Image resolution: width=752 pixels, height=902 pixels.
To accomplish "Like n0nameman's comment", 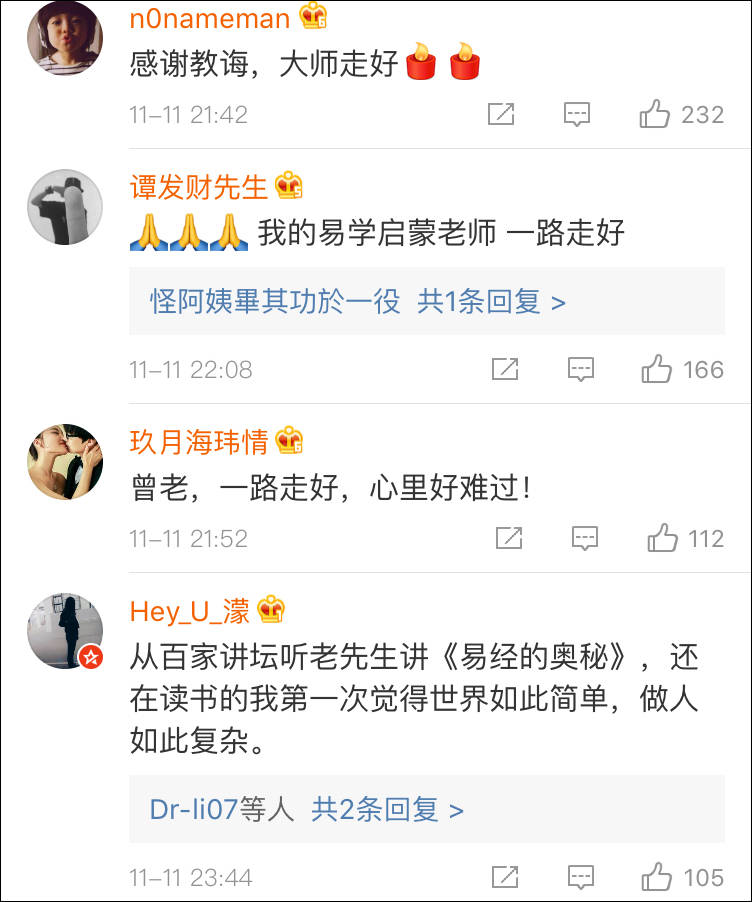I will (x=655, y=115).
